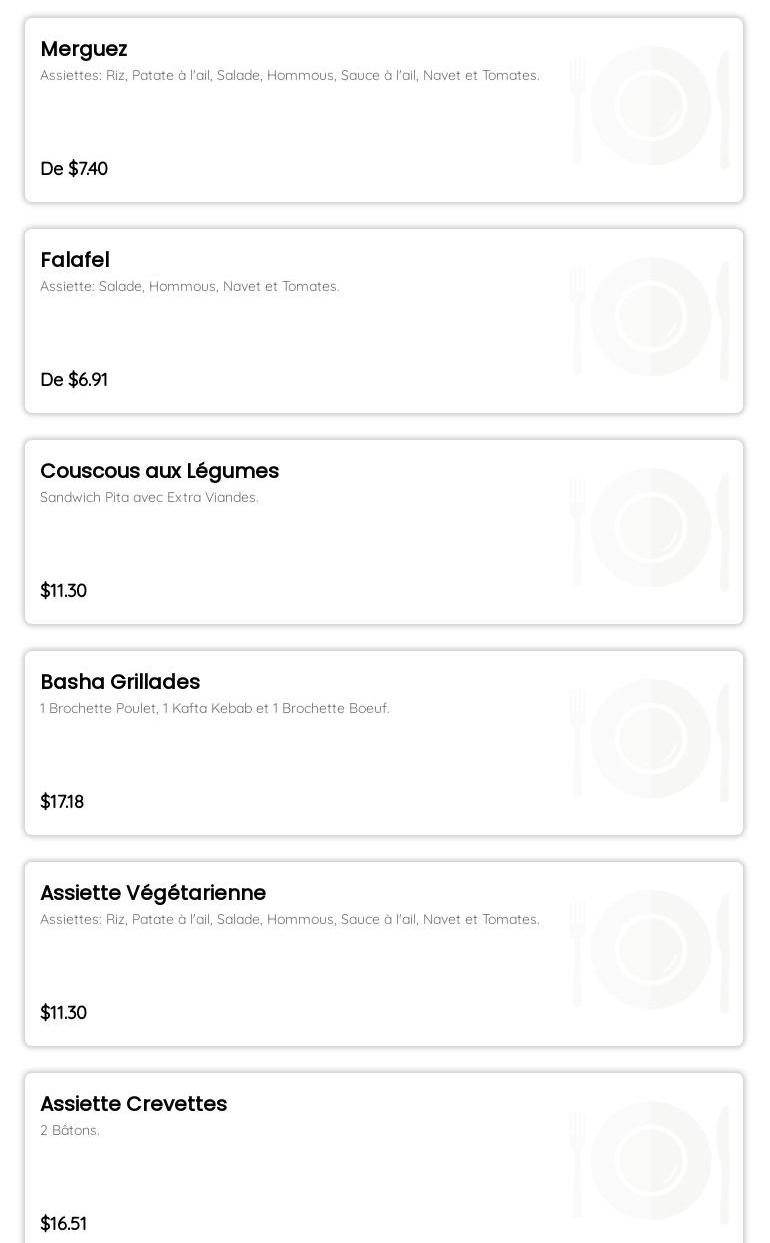This screenshot has width=770, height=1243.
Task: Tap the Assiette Crevettes item
Action: tap(384, 1158)
